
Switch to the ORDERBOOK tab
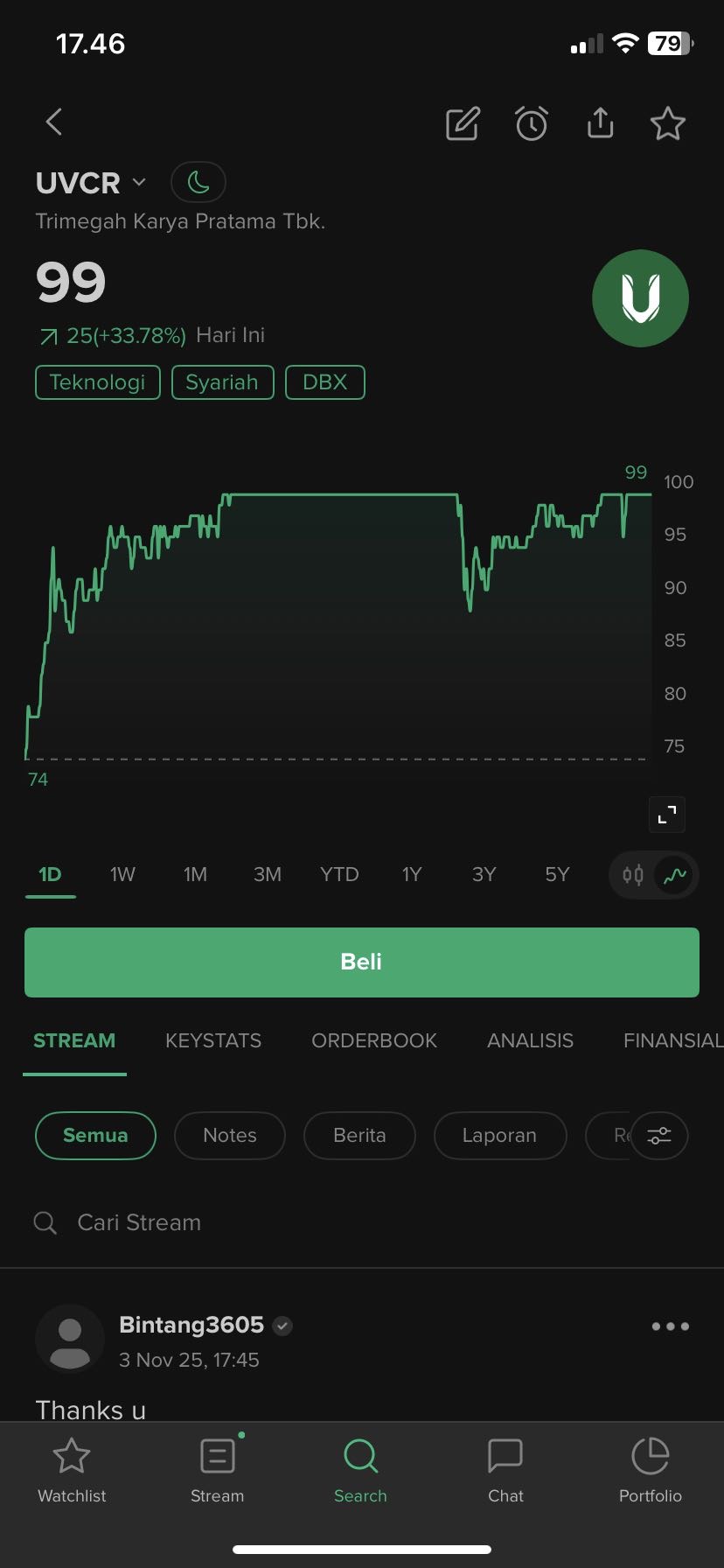[x=374, y=1040]
